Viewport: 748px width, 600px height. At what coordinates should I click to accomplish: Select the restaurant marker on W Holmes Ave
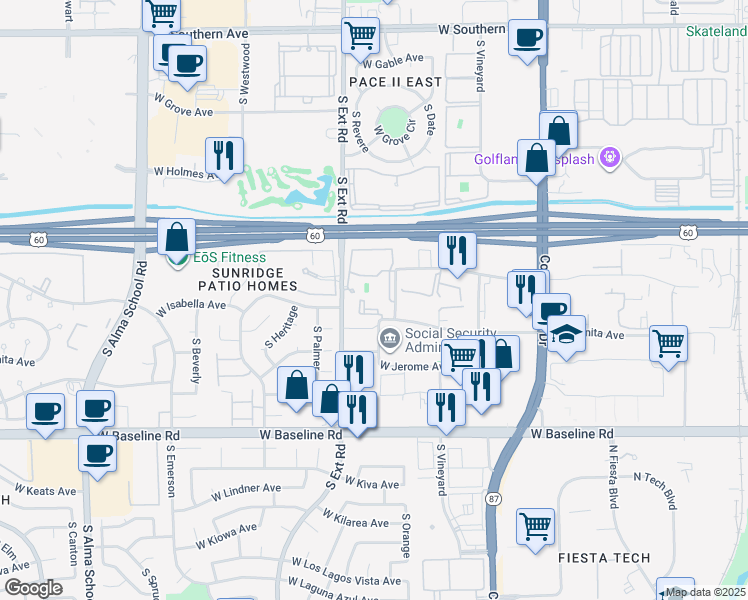[223, 155]
